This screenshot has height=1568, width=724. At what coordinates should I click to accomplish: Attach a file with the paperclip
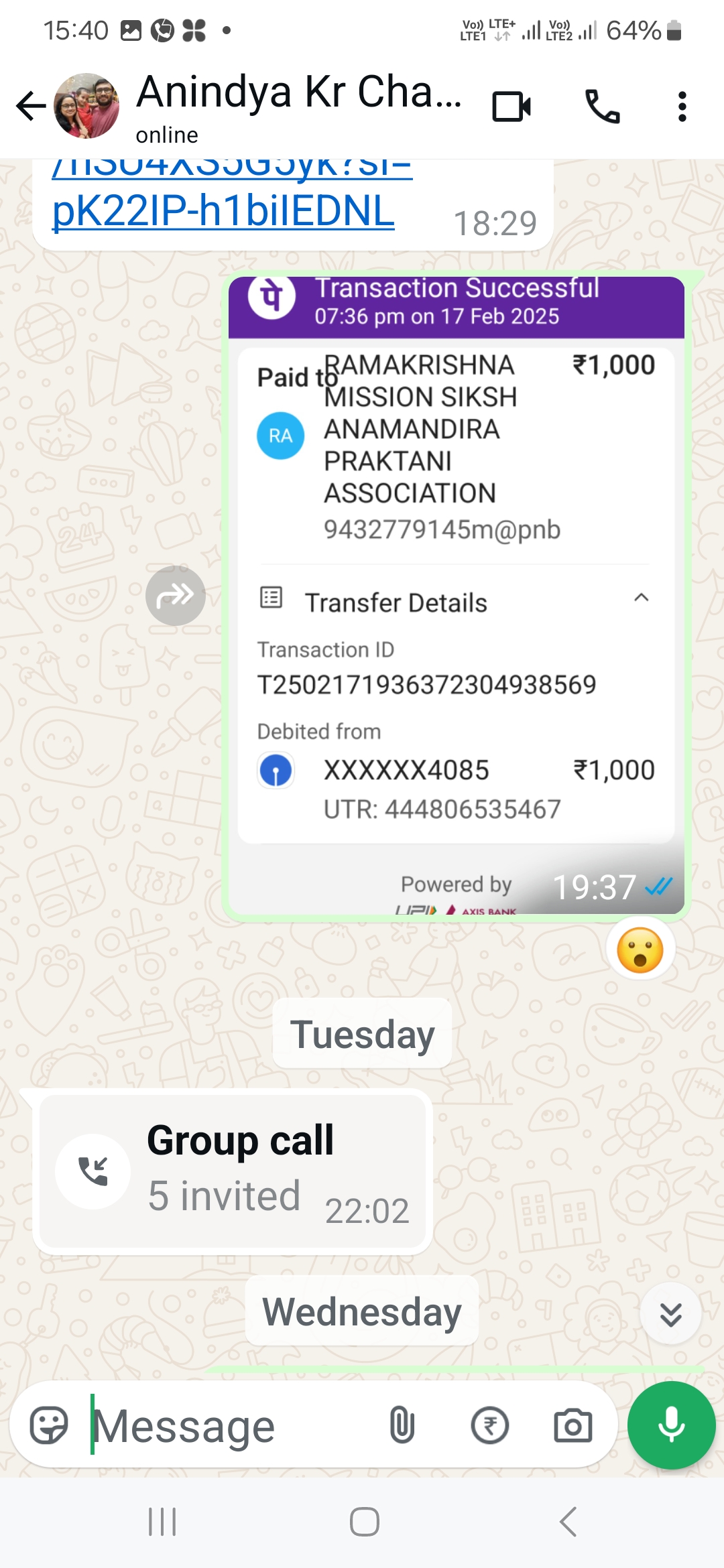point(402,1425)
